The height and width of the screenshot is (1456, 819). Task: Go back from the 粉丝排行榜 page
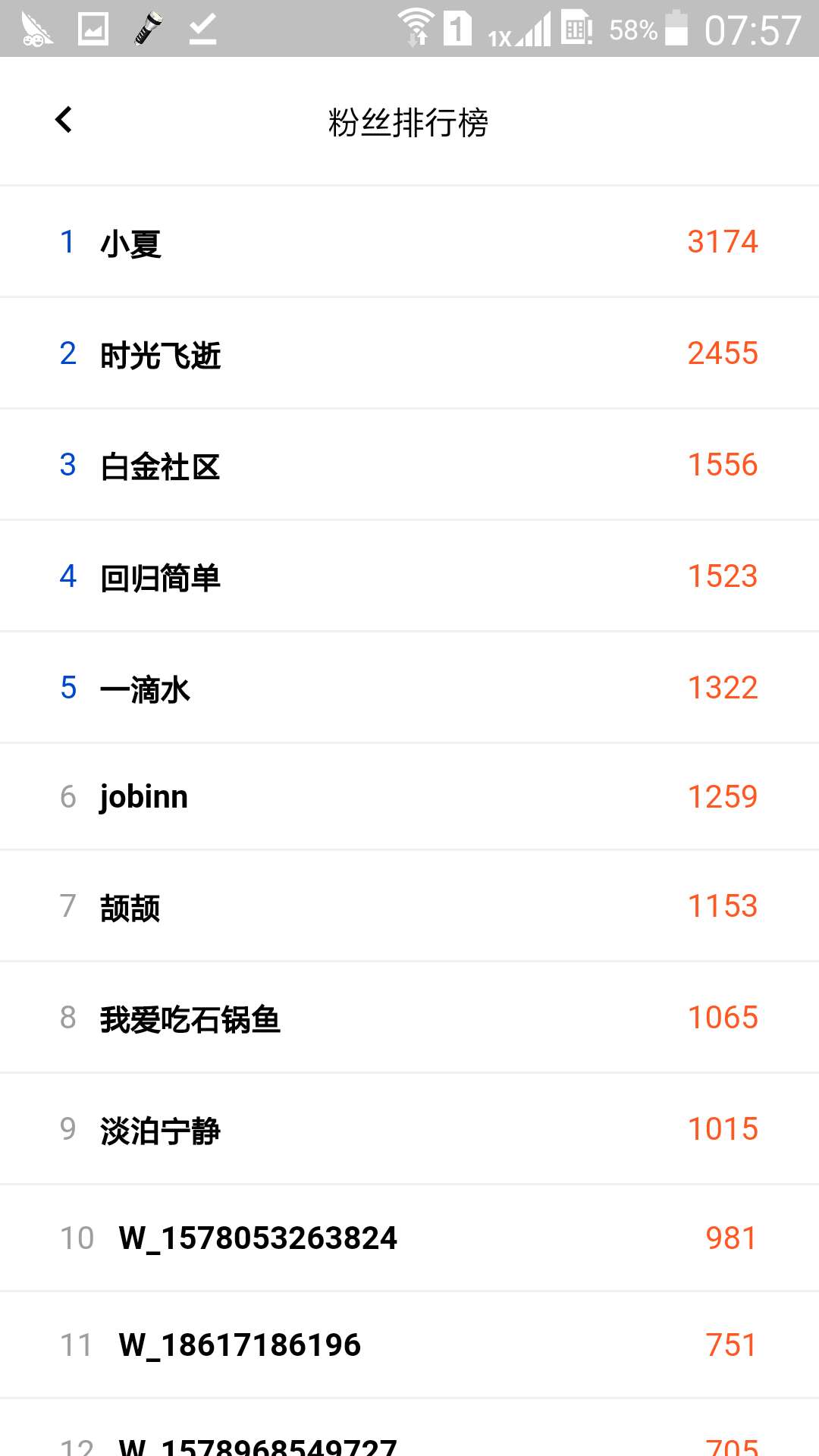(x=64, y=120)
